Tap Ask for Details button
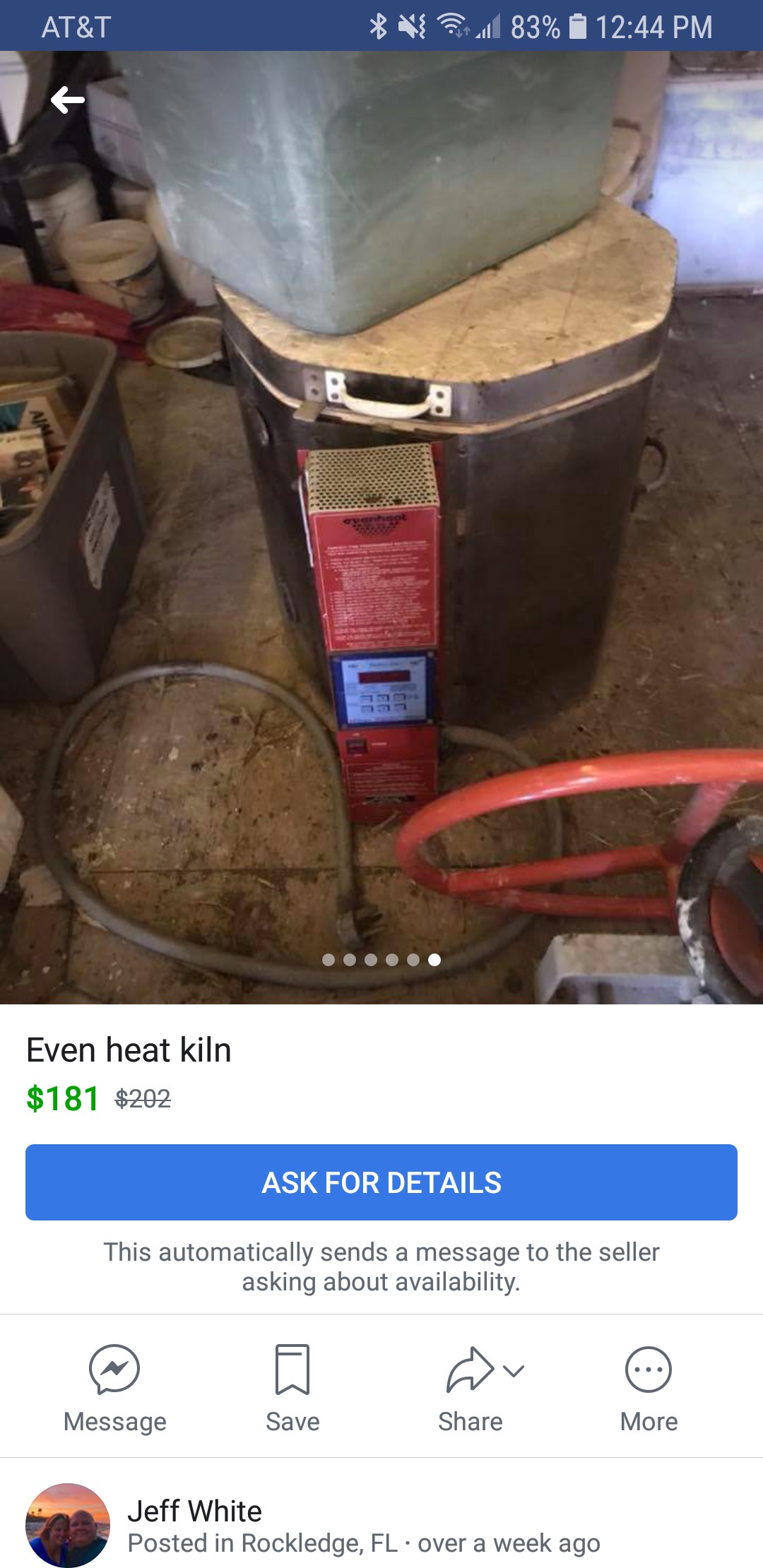 point(381,1182)
